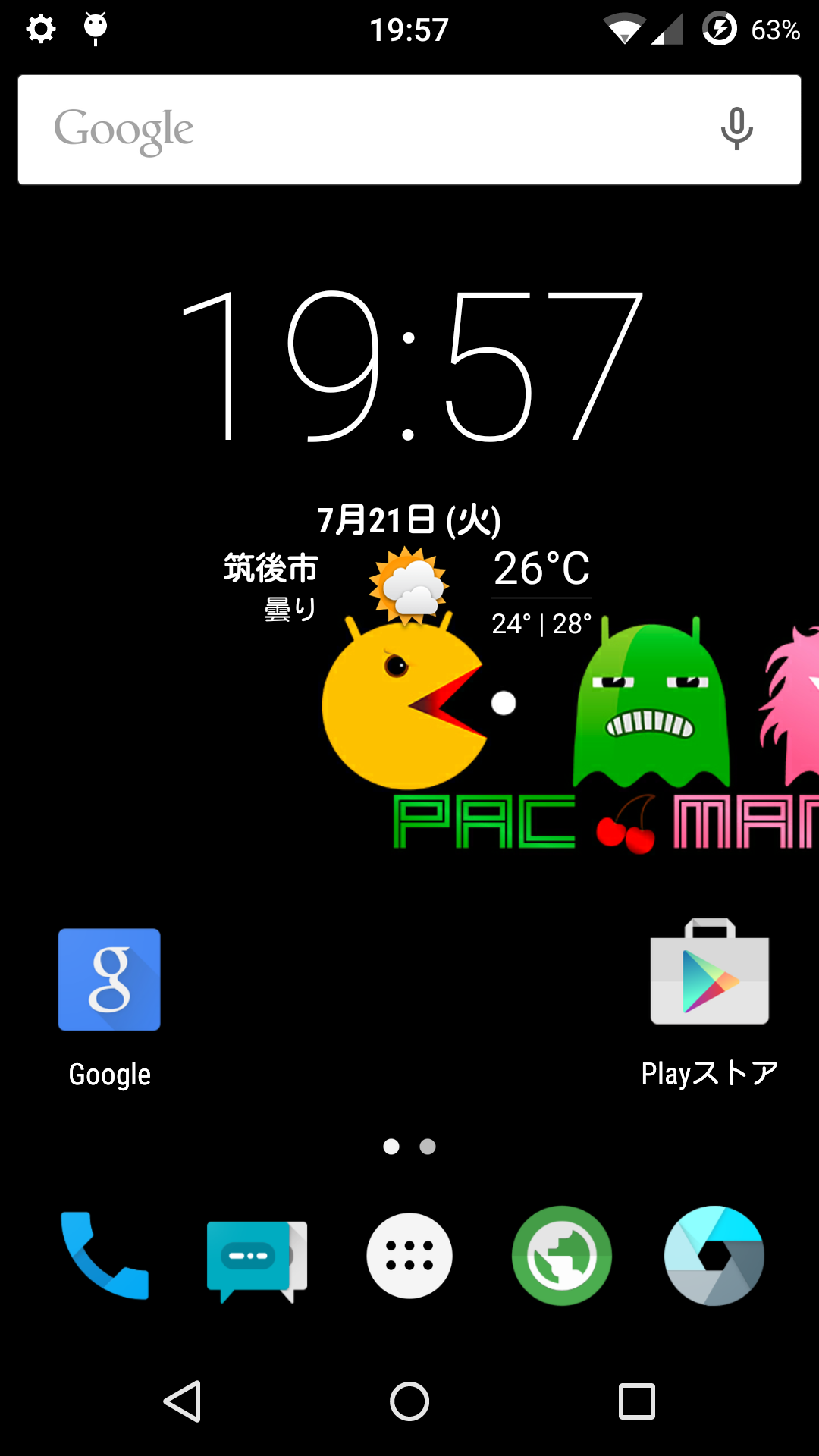The height and width of the screenshot is (1456, 819).
Task: Go to the second home screen page dot
Action: coord(428,1147)
